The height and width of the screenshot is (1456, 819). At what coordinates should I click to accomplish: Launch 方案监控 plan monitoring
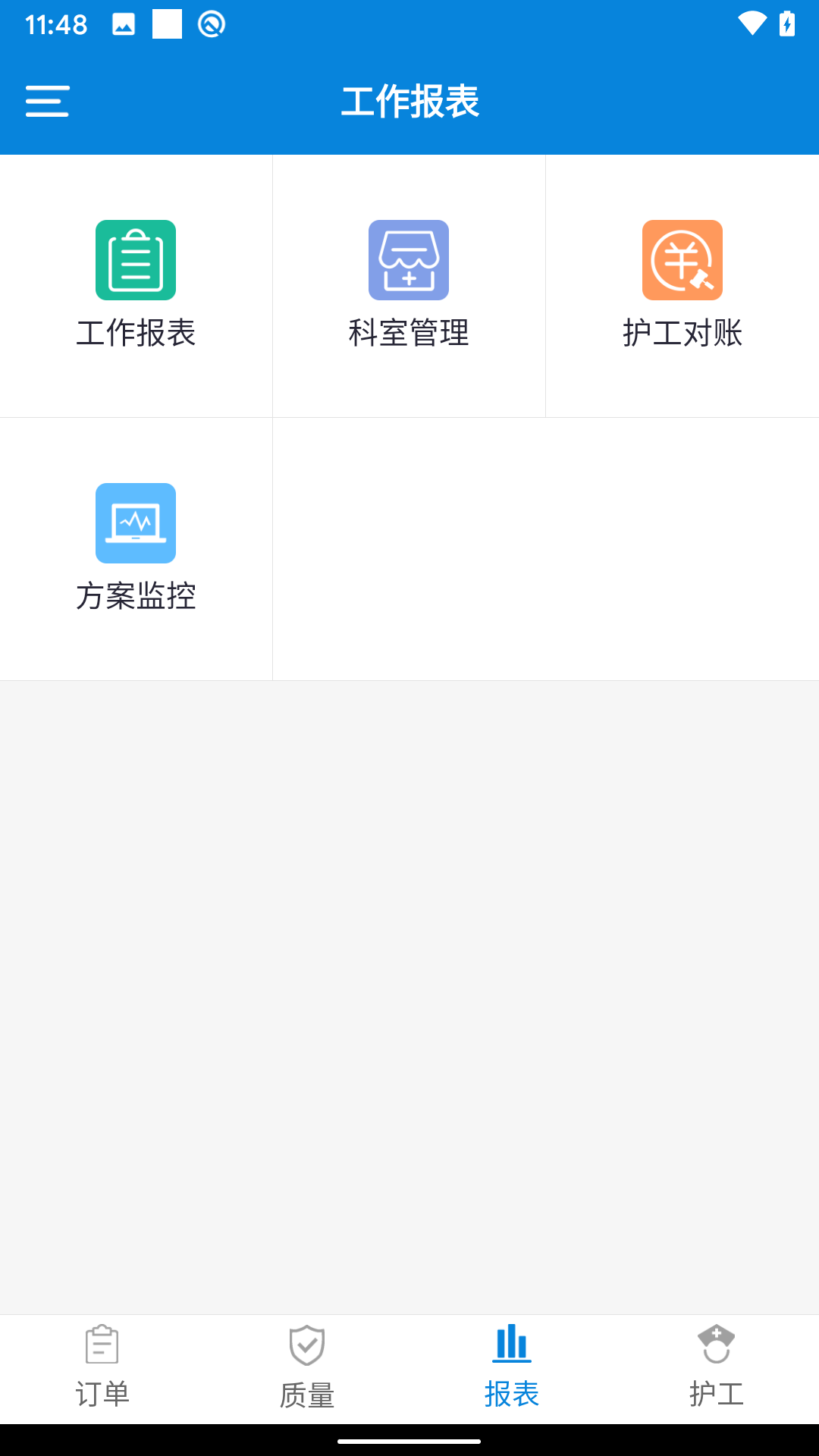tap(136, 523)
